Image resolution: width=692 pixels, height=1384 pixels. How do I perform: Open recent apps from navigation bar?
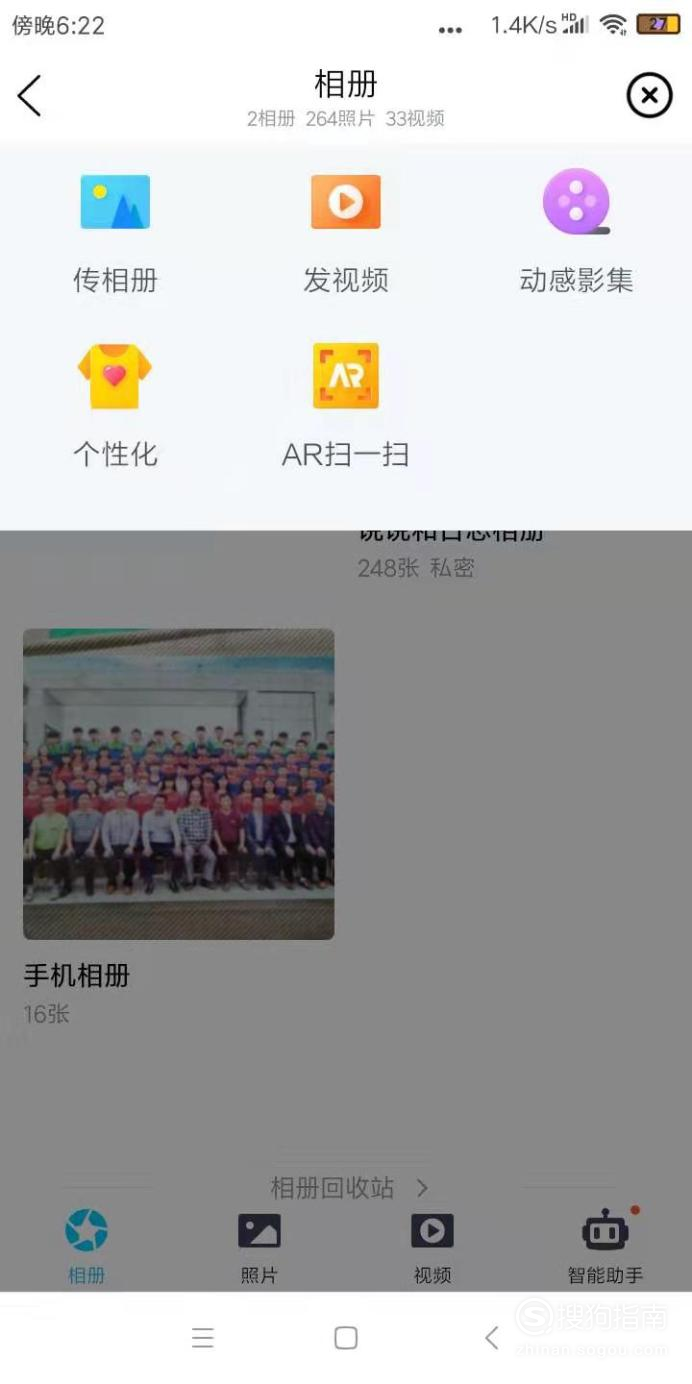point(203,1338)
